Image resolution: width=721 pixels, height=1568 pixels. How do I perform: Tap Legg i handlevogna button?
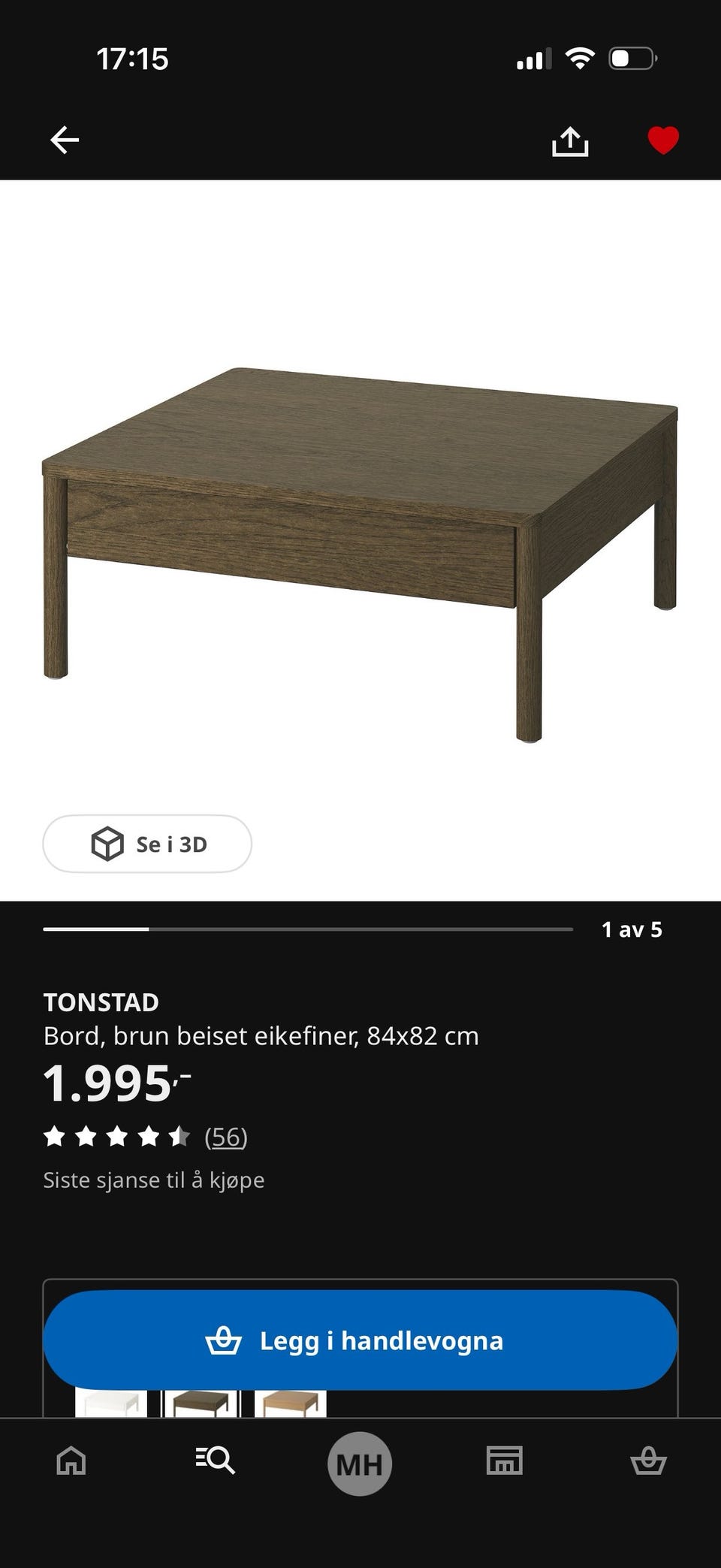point(360,1340)
